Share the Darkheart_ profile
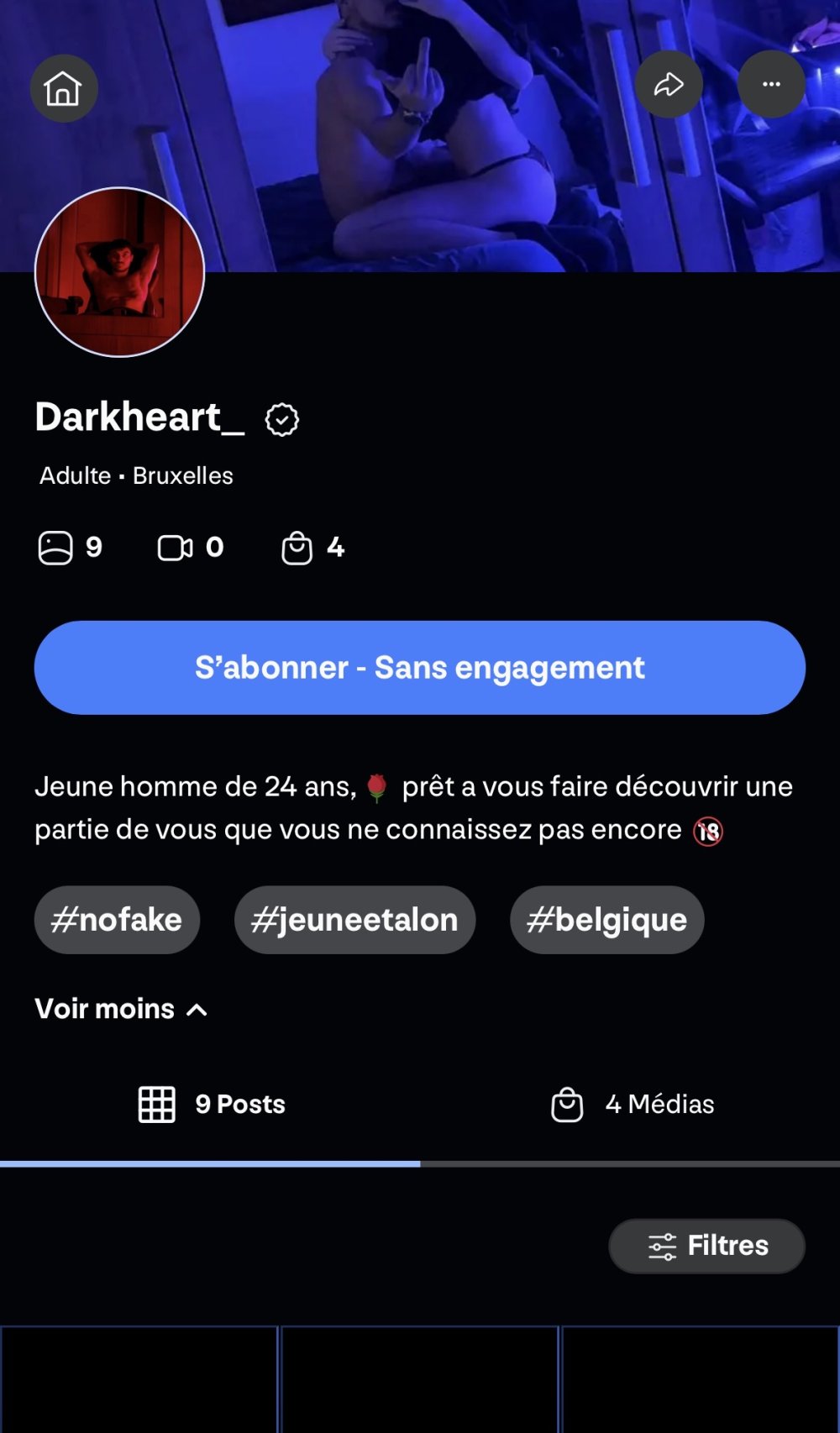840x1433 pixels. [669, 84]
